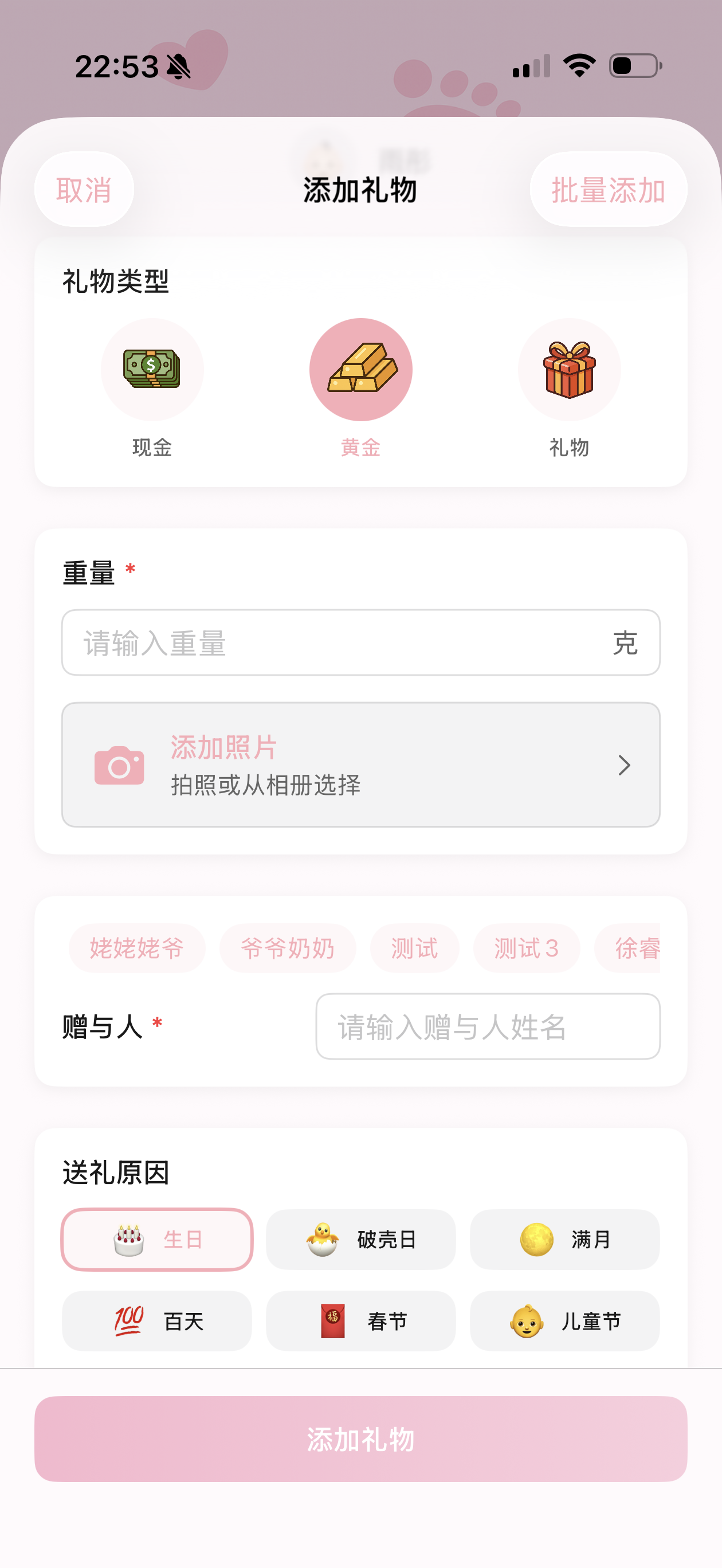Click the weight input field

pos(304,643)
